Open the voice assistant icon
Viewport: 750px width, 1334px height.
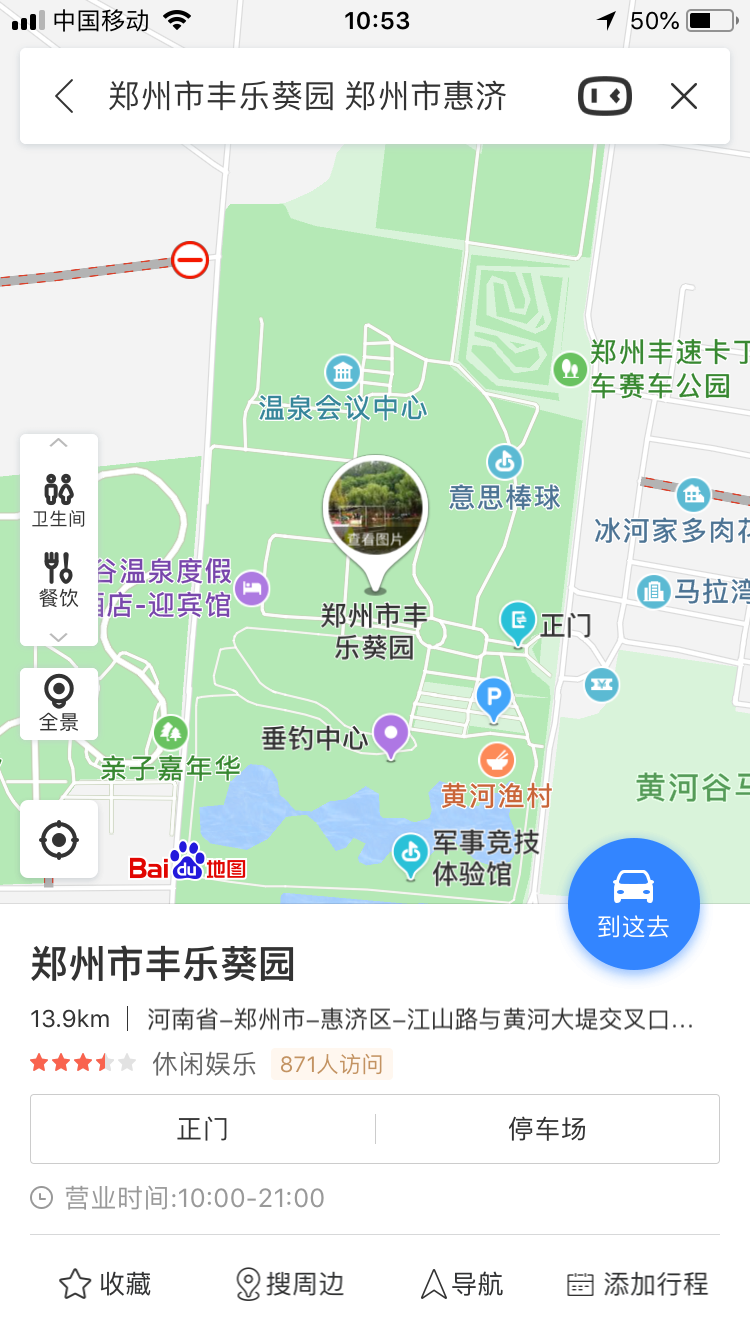coord(605,97)
